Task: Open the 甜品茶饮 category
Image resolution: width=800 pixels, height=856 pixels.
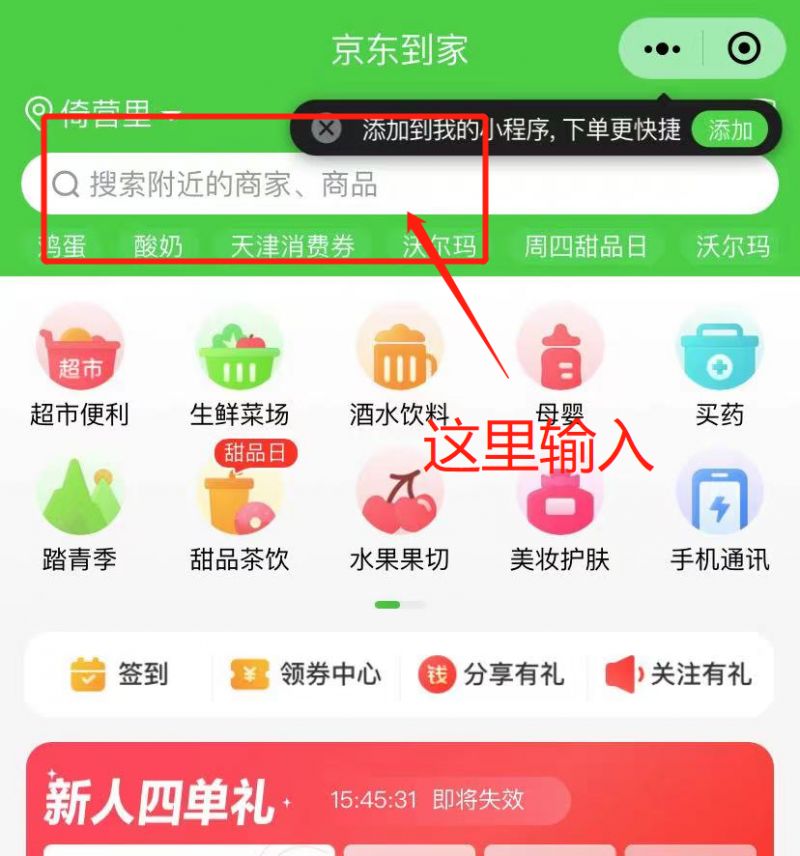Action: tap(239, 510)
